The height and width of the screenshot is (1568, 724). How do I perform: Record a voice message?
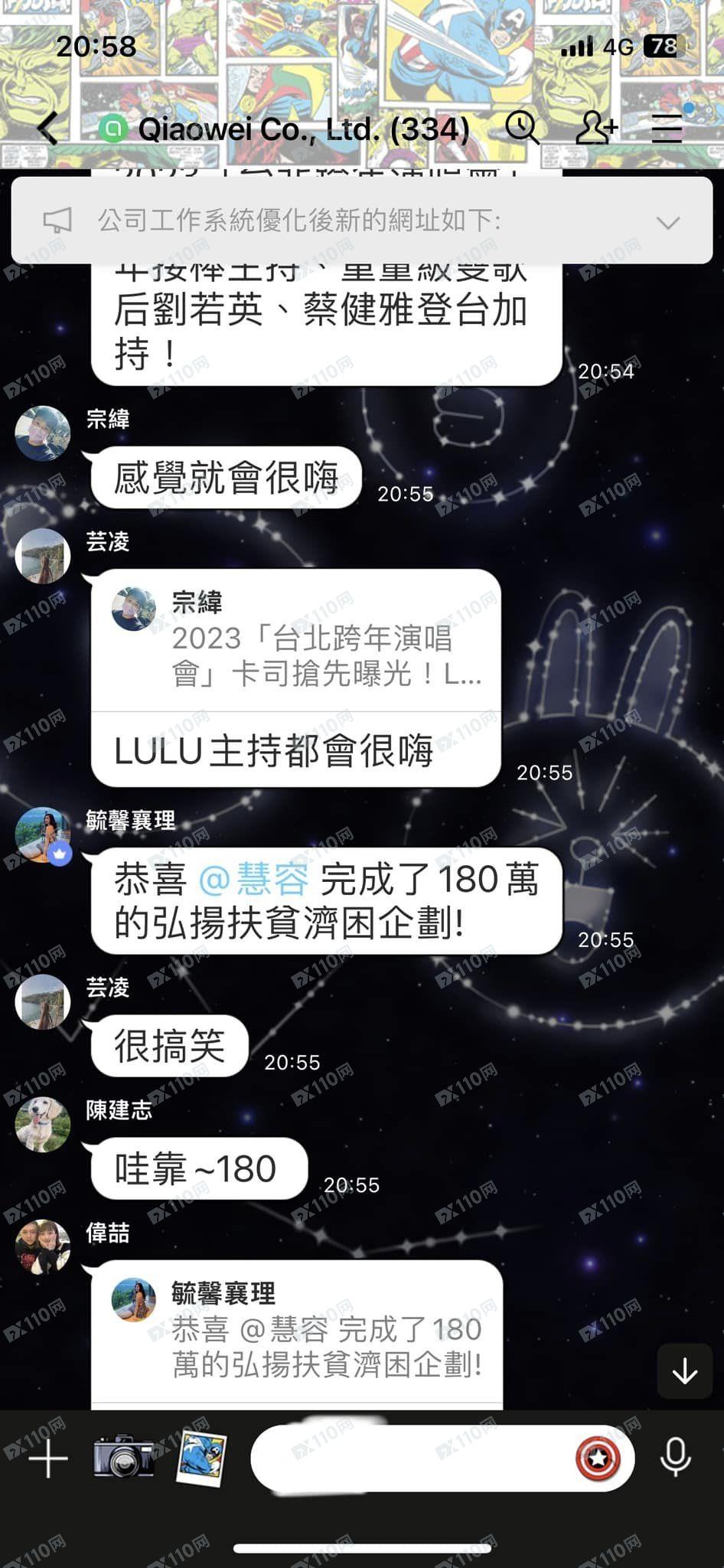676,1458
